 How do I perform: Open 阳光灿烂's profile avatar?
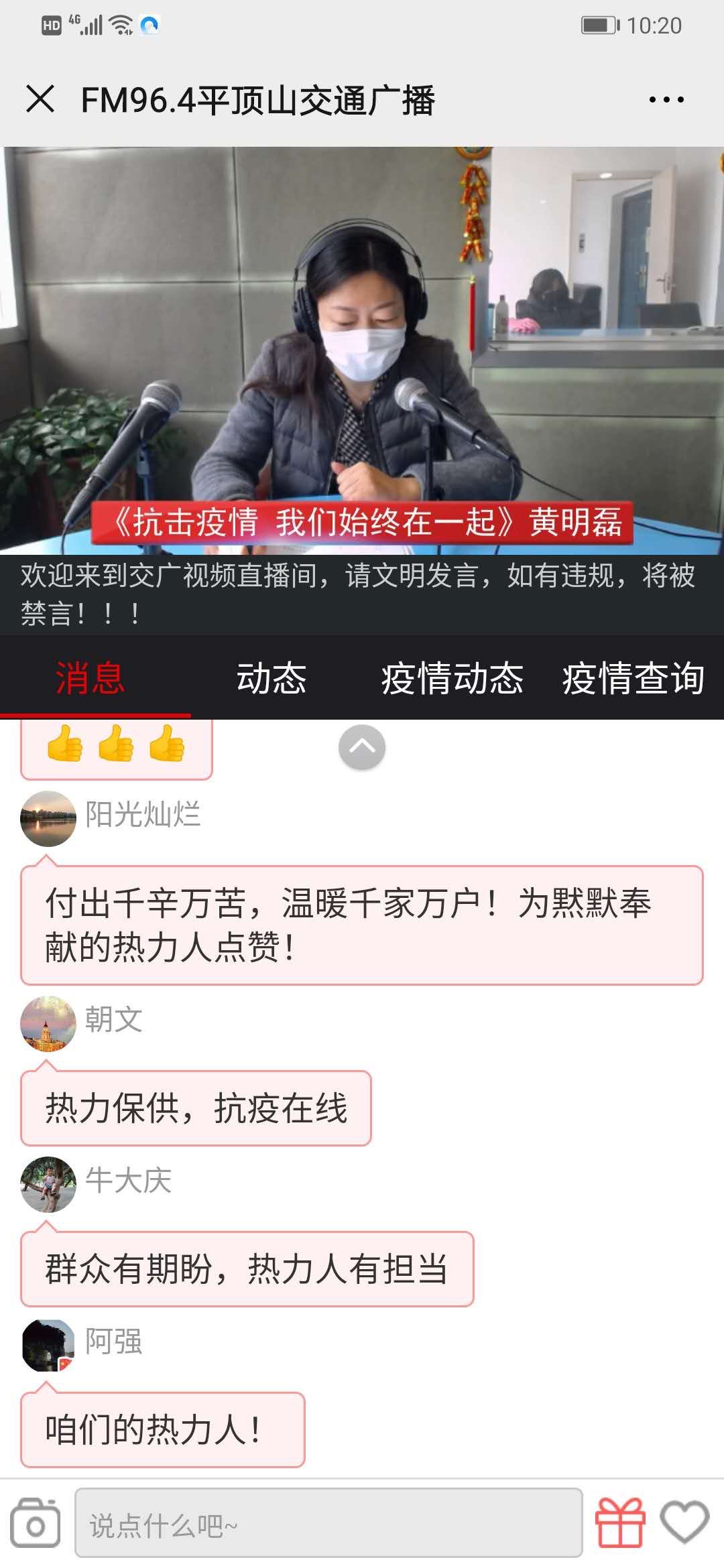(48, 818)
